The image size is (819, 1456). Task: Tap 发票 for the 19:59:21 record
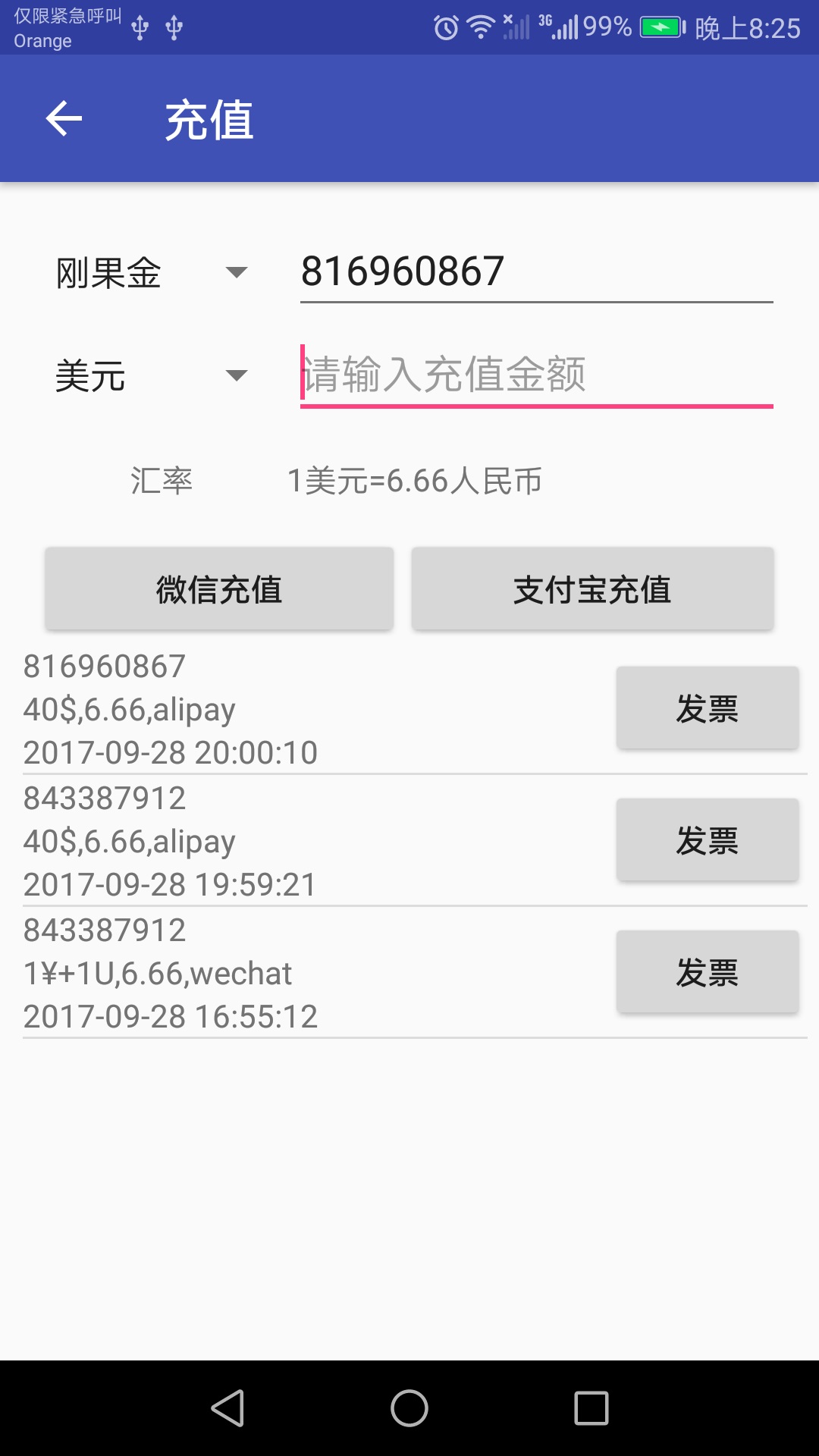click(x=707, y=840)
